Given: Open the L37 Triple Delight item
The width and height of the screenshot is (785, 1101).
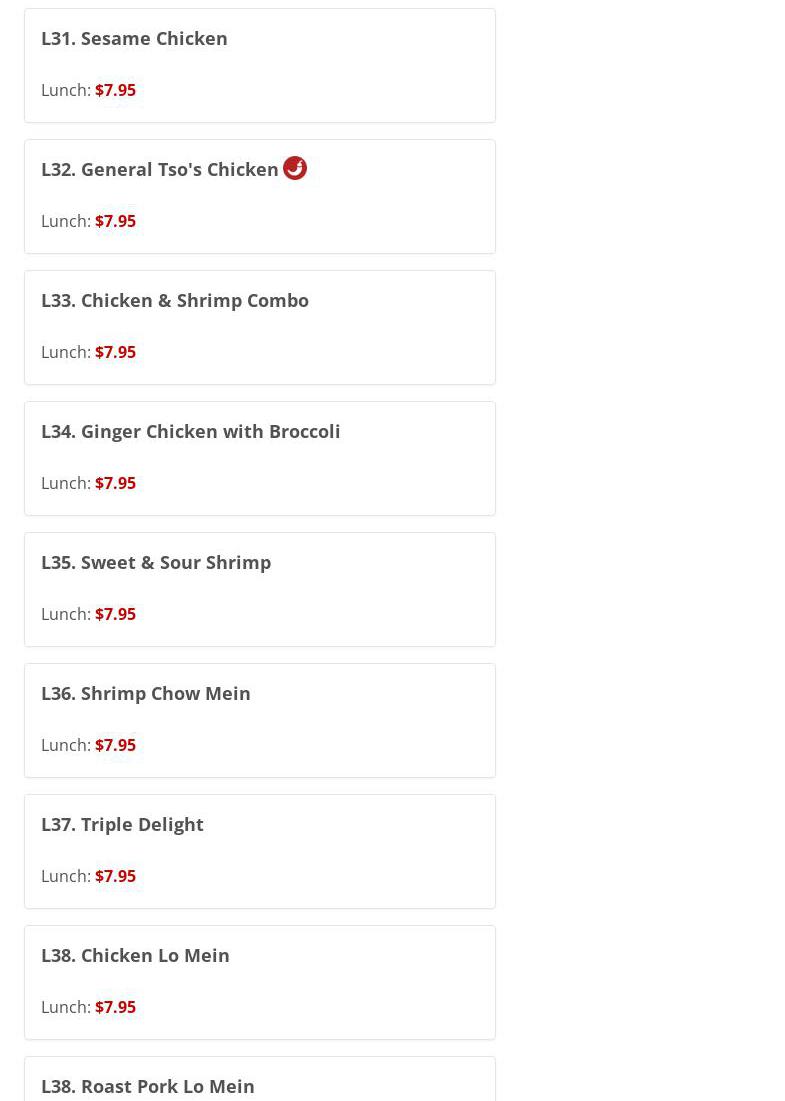Looking at the screenshot, I should pos(260,851).
